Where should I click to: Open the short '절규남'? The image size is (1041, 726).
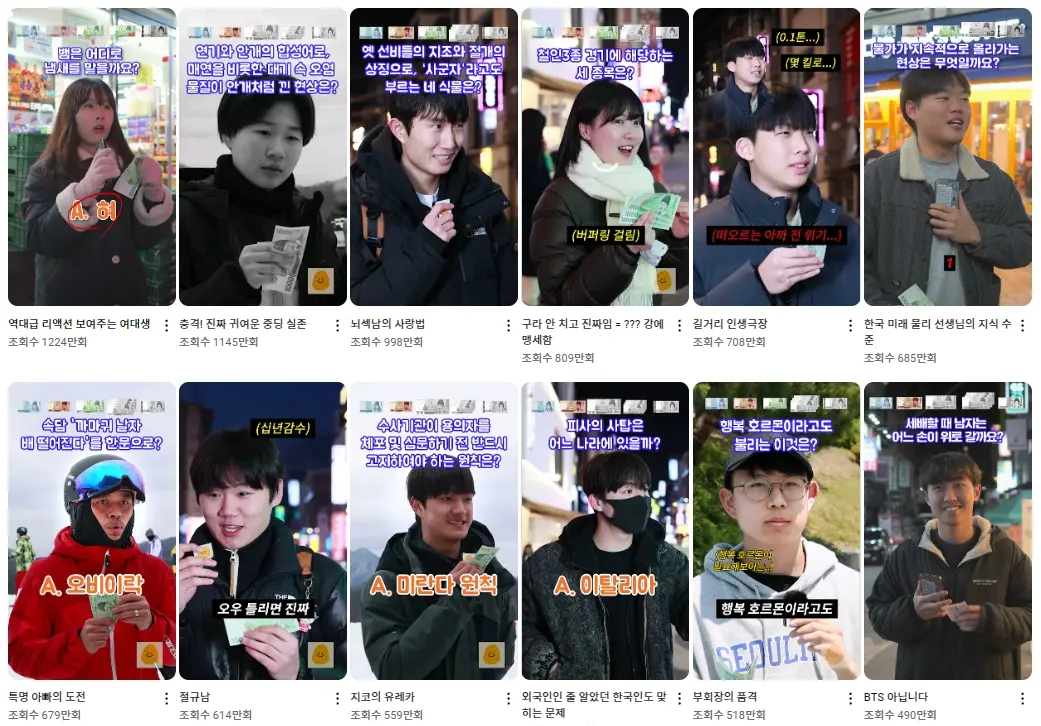[x=262, y=531]
